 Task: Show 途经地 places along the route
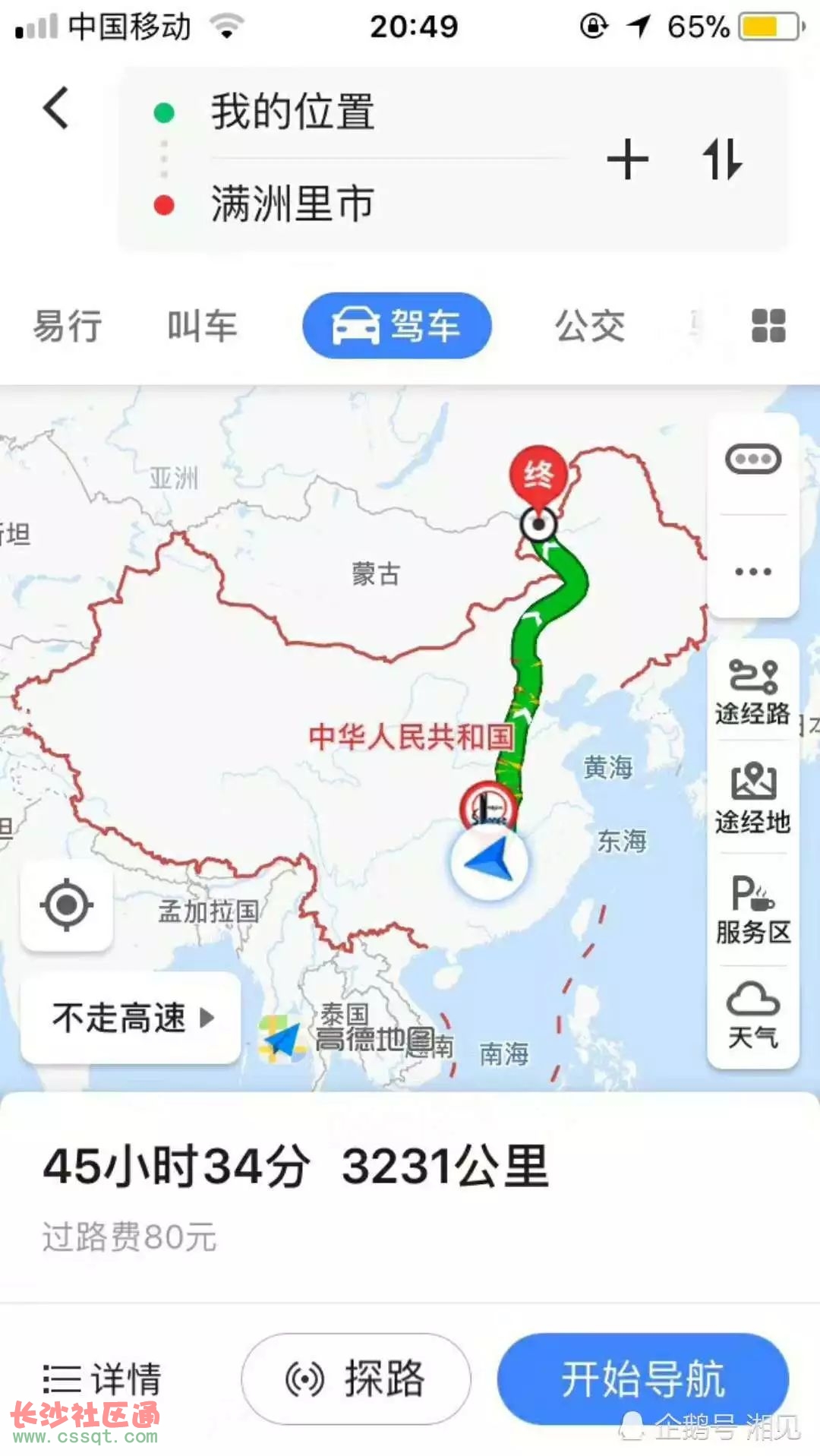click(x=752, y=797)
